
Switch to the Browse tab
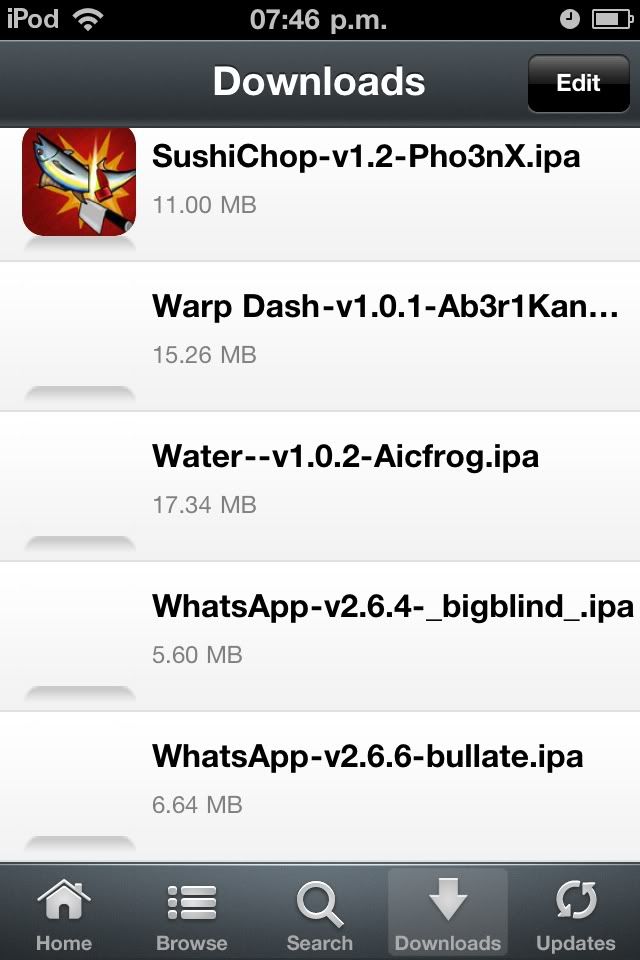click(191, 916)
